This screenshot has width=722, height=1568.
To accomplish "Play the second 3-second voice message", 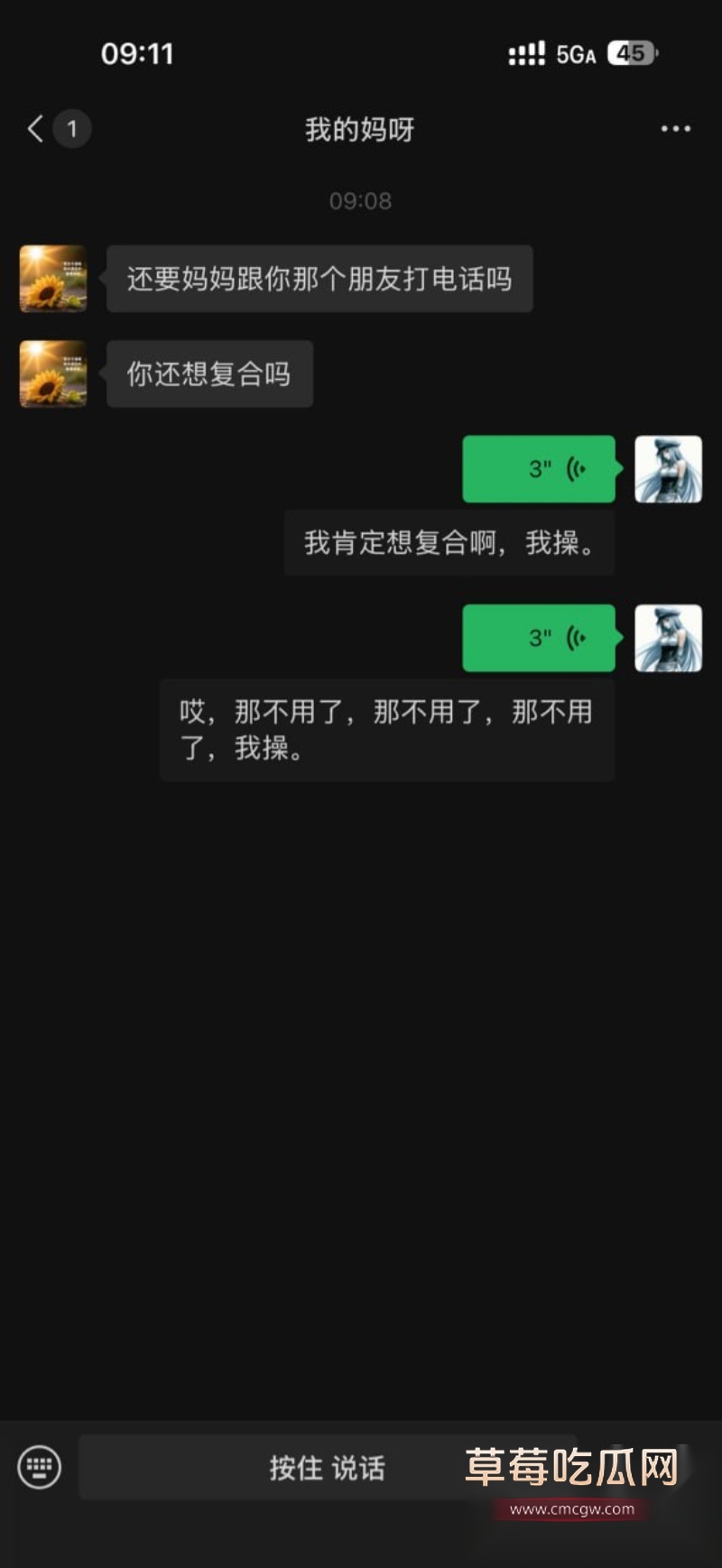I will [x=538, y=638].
